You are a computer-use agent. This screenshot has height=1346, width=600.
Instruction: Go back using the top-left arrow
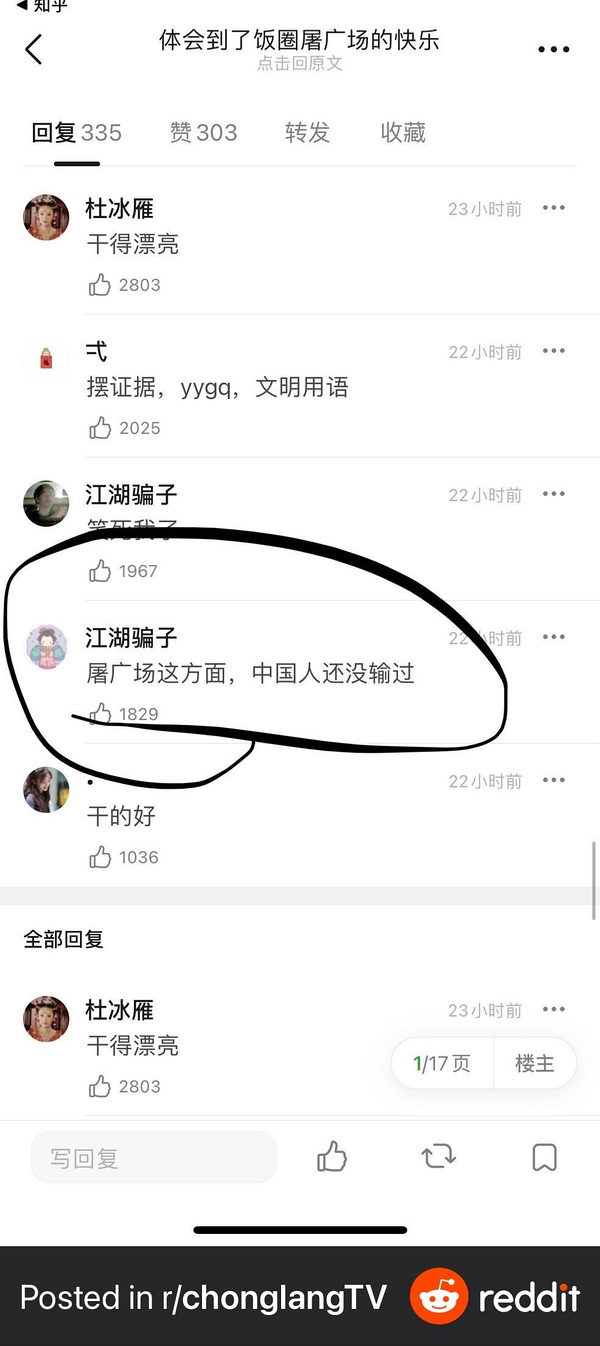[x=34, y=49]
